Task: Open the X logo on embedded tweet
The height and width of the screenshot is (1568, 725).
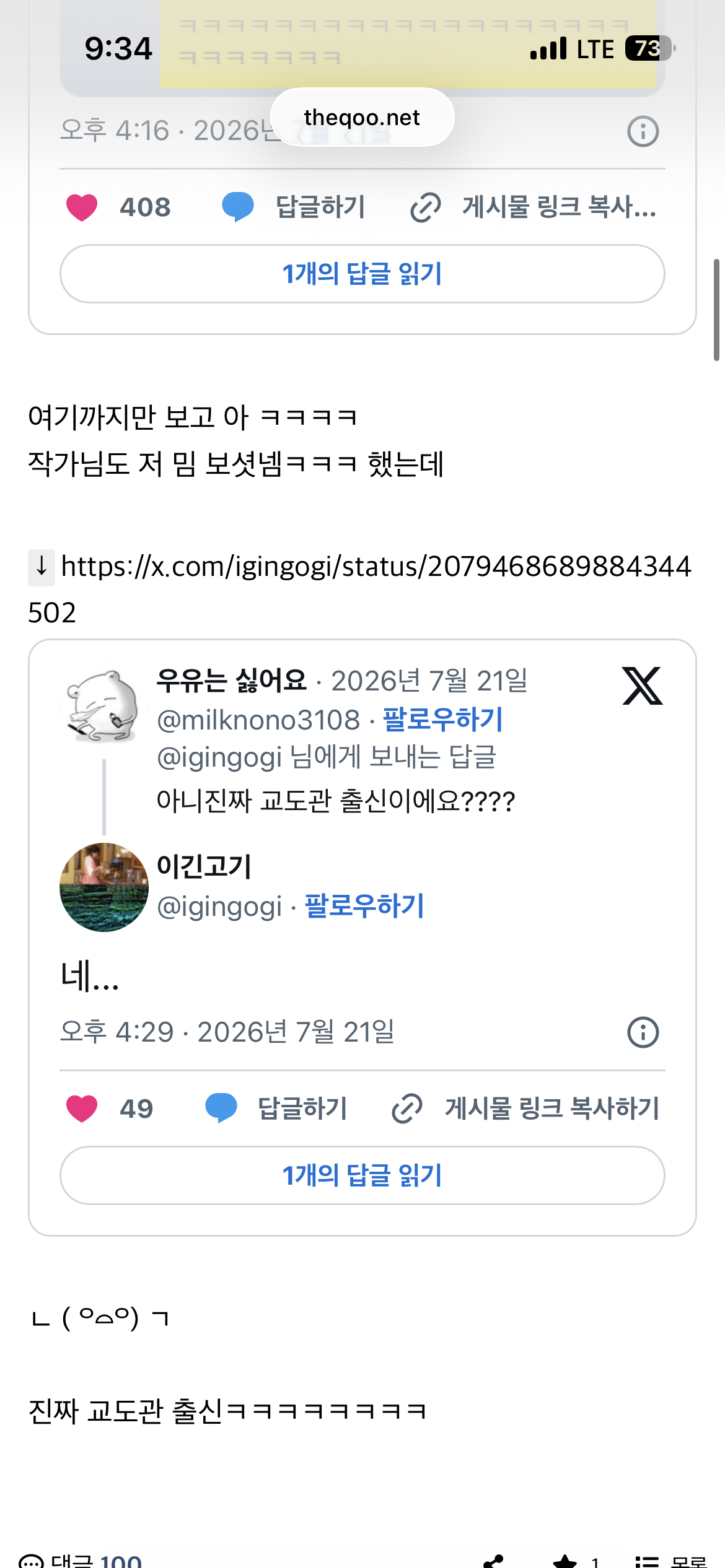Action: coord(643,686)
